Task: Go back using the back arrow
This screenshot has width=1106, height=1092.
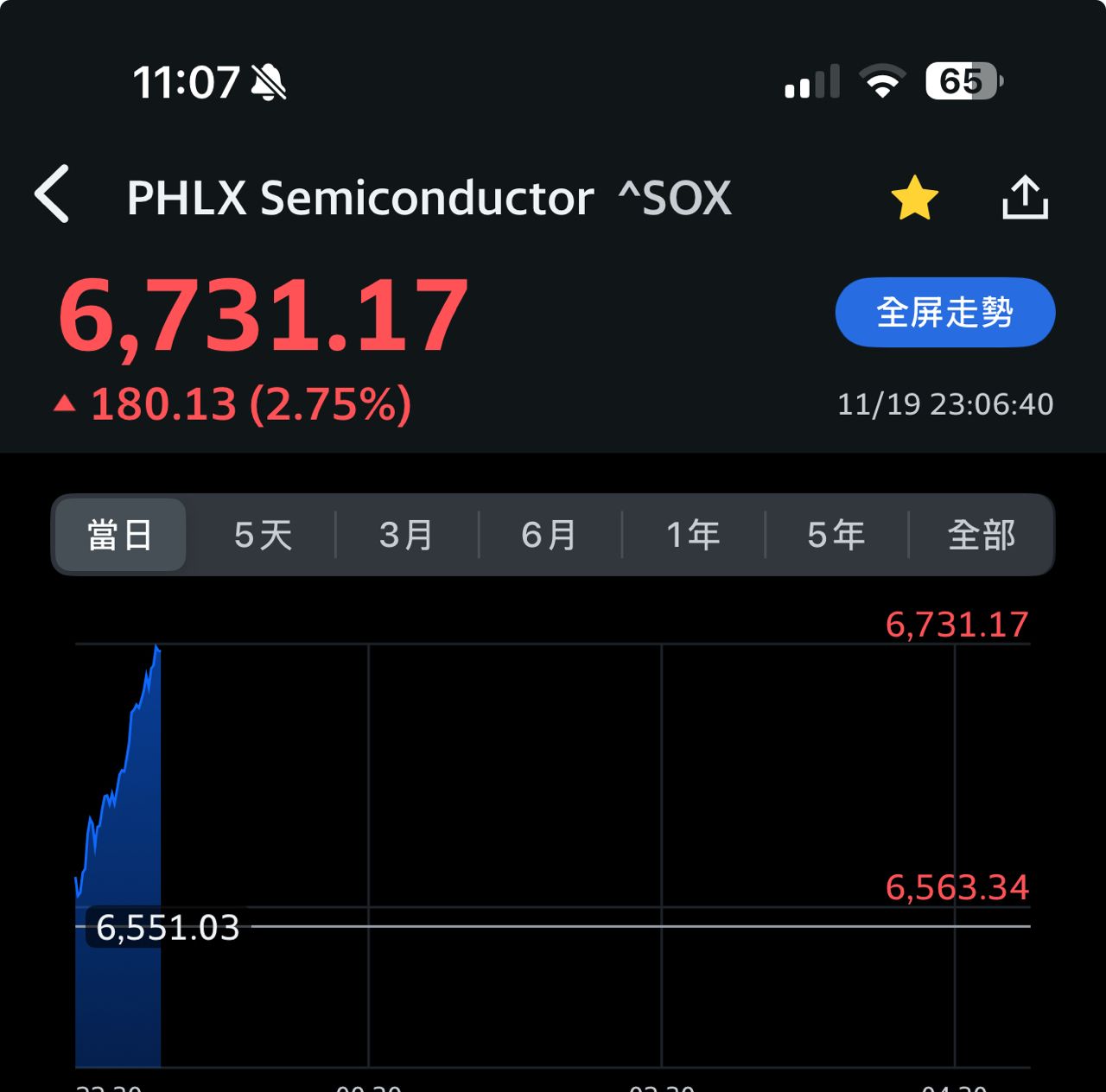Action: (x=52, y=195)
